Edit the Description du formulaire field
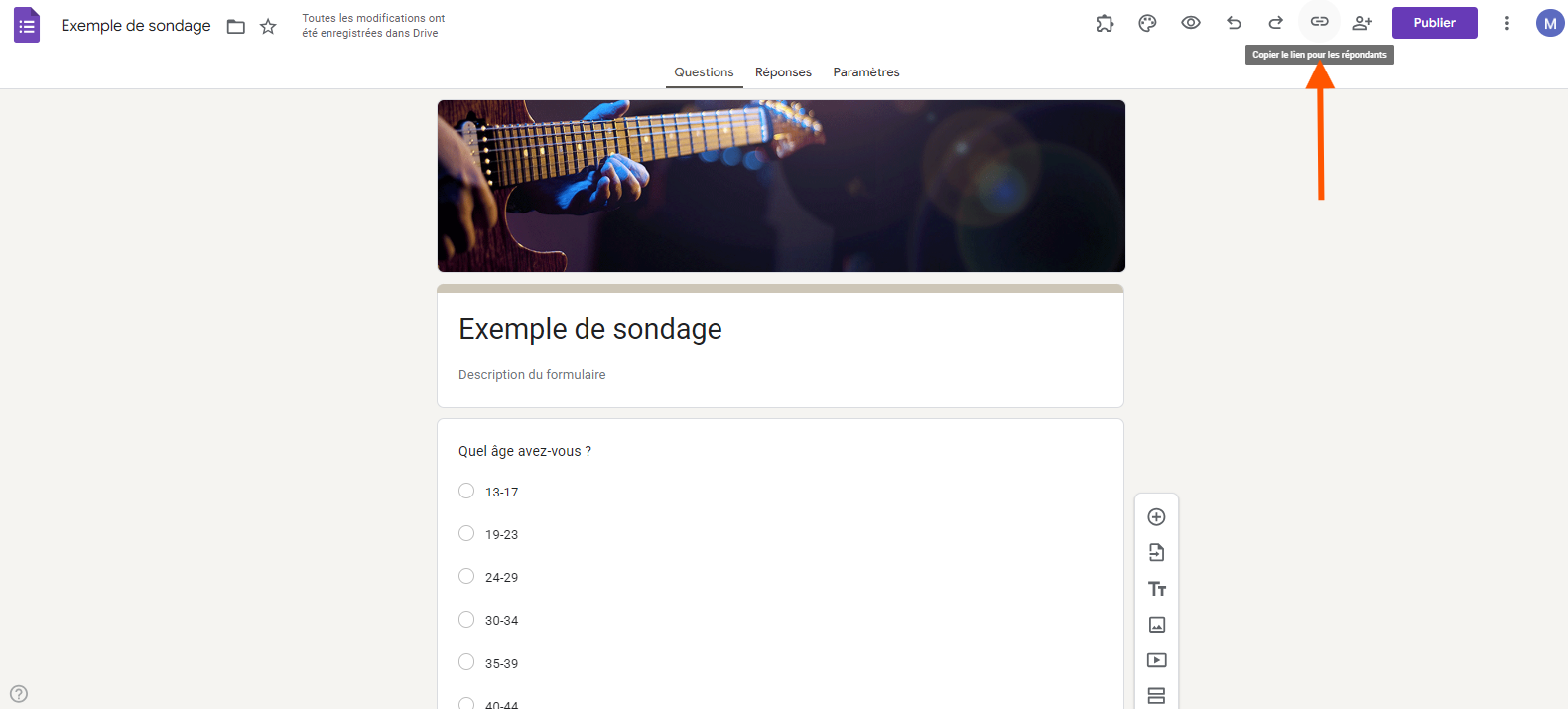1568x709 pixels. click(x=532, y=374)
